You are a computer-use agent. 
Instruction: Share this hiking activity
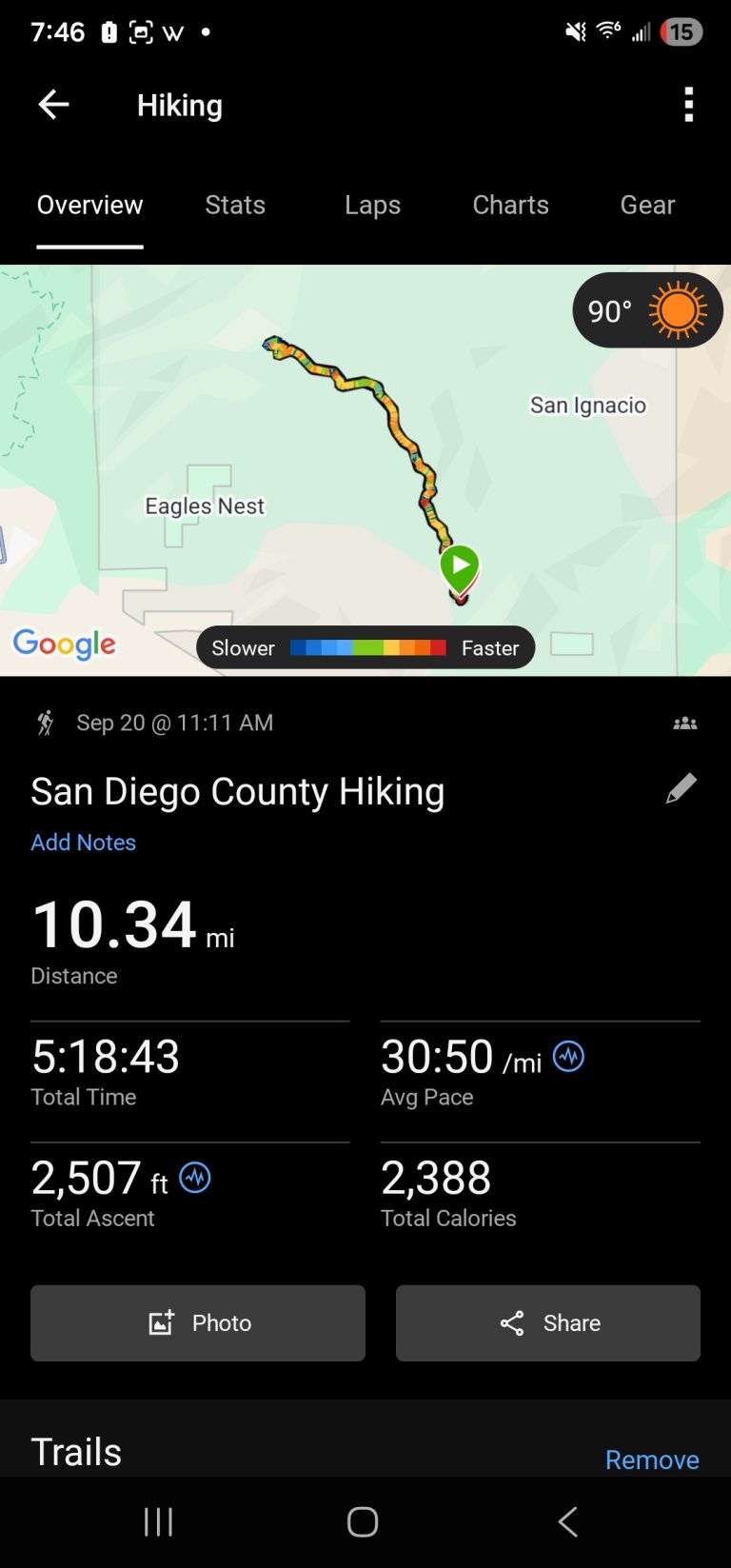tap(548, 1322)
